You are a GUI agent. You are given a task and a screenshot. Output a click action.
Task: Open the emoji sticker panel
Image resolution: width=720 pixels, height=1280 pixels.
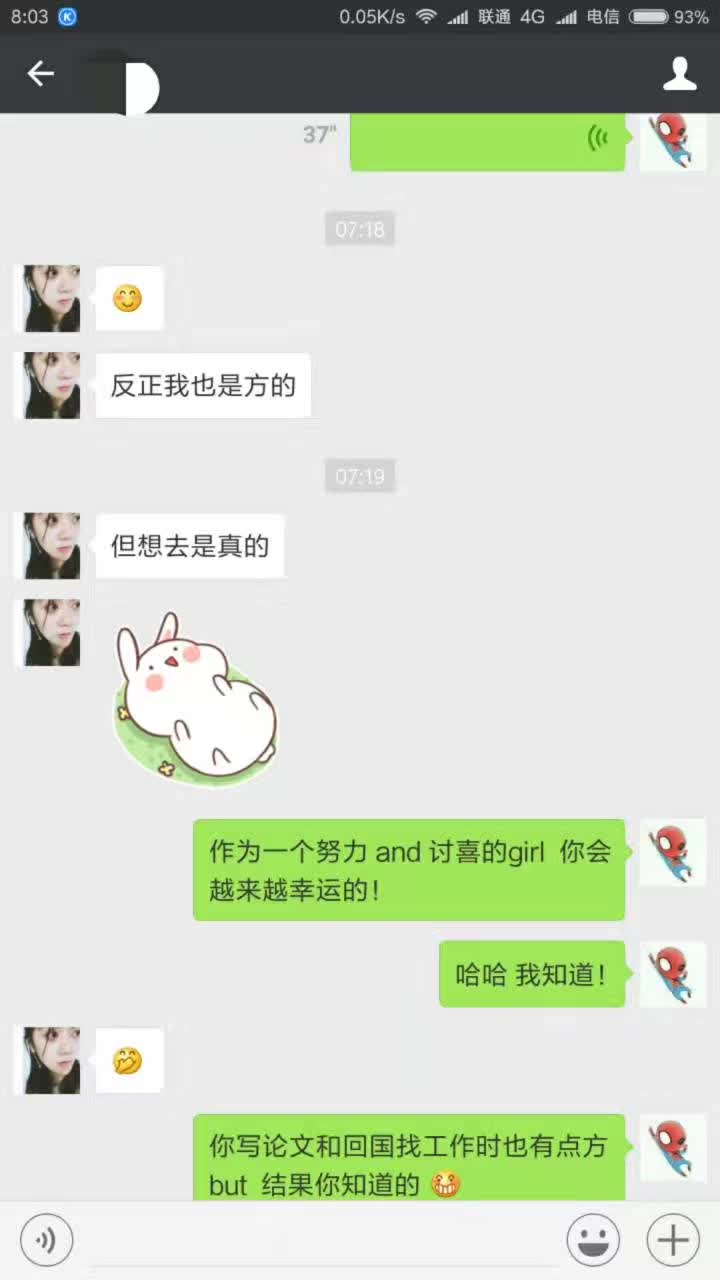(x=593, y=1241)
